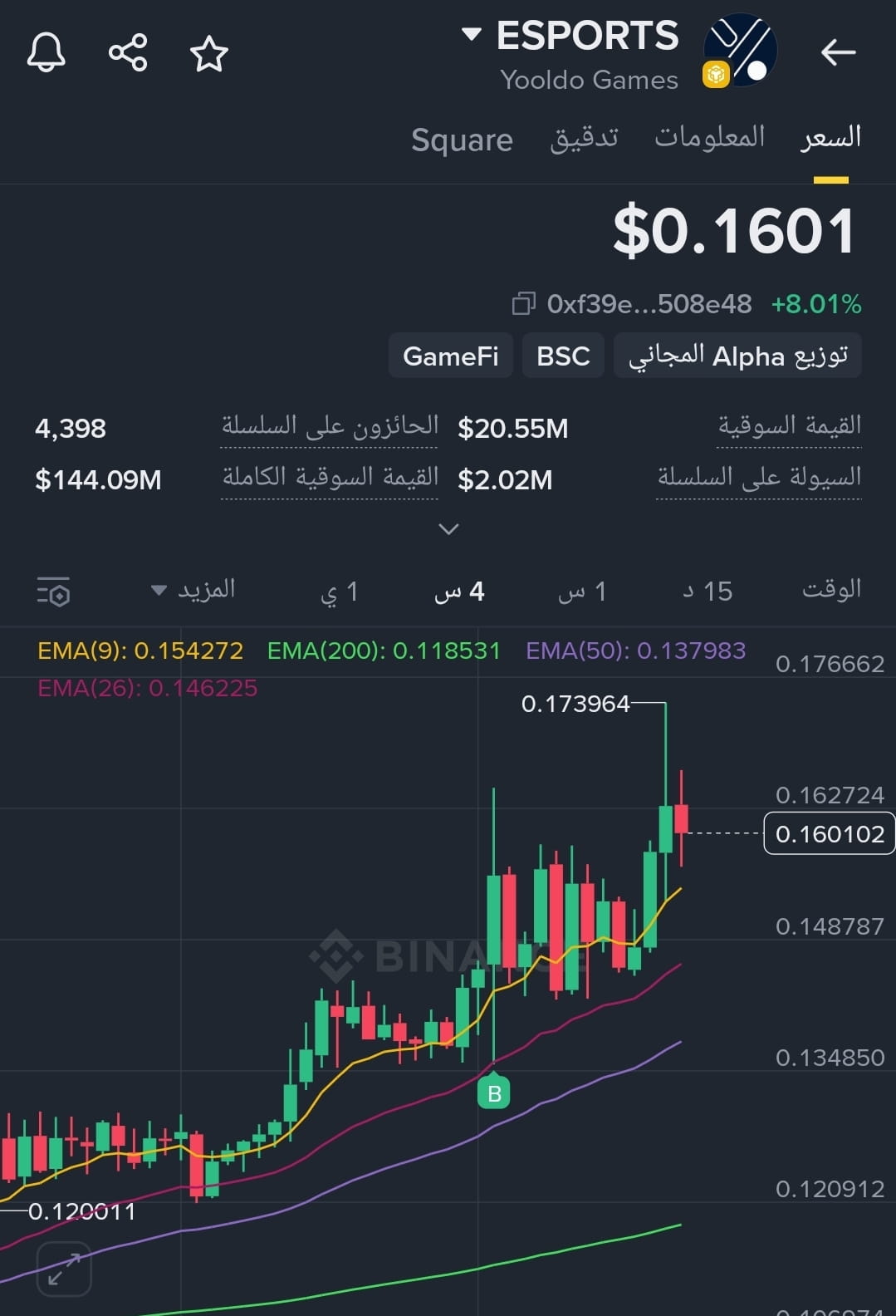The image size is (896, 1316).
Task: Switch to the تدقيق tab
Action: pos(584,138)
